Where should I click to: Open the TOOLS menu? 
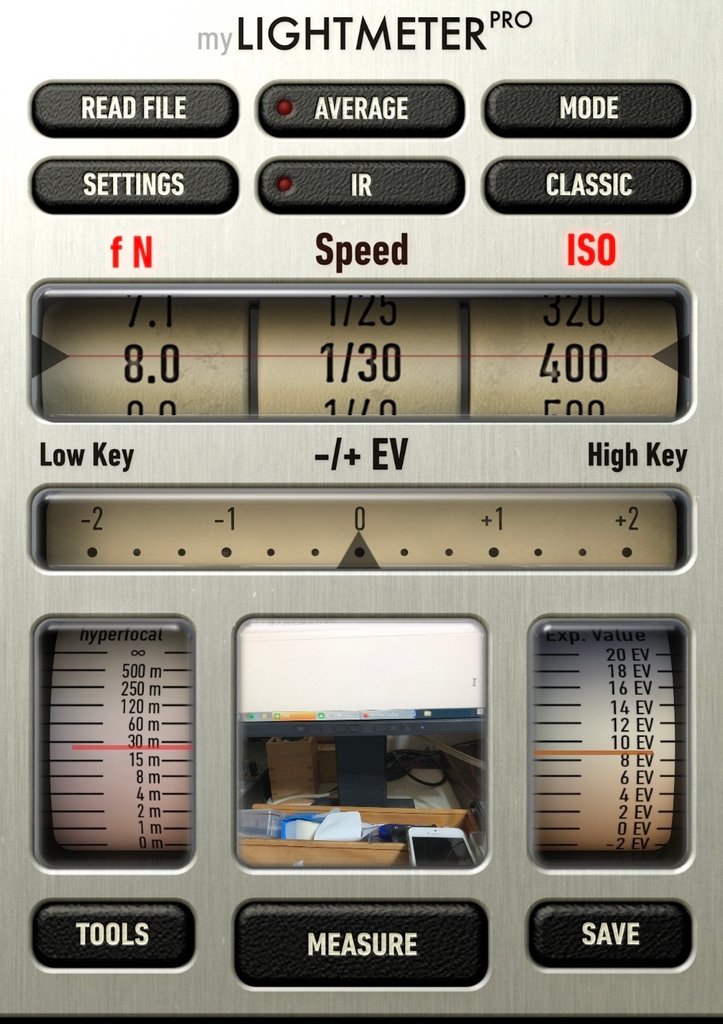tap(113, 935)
